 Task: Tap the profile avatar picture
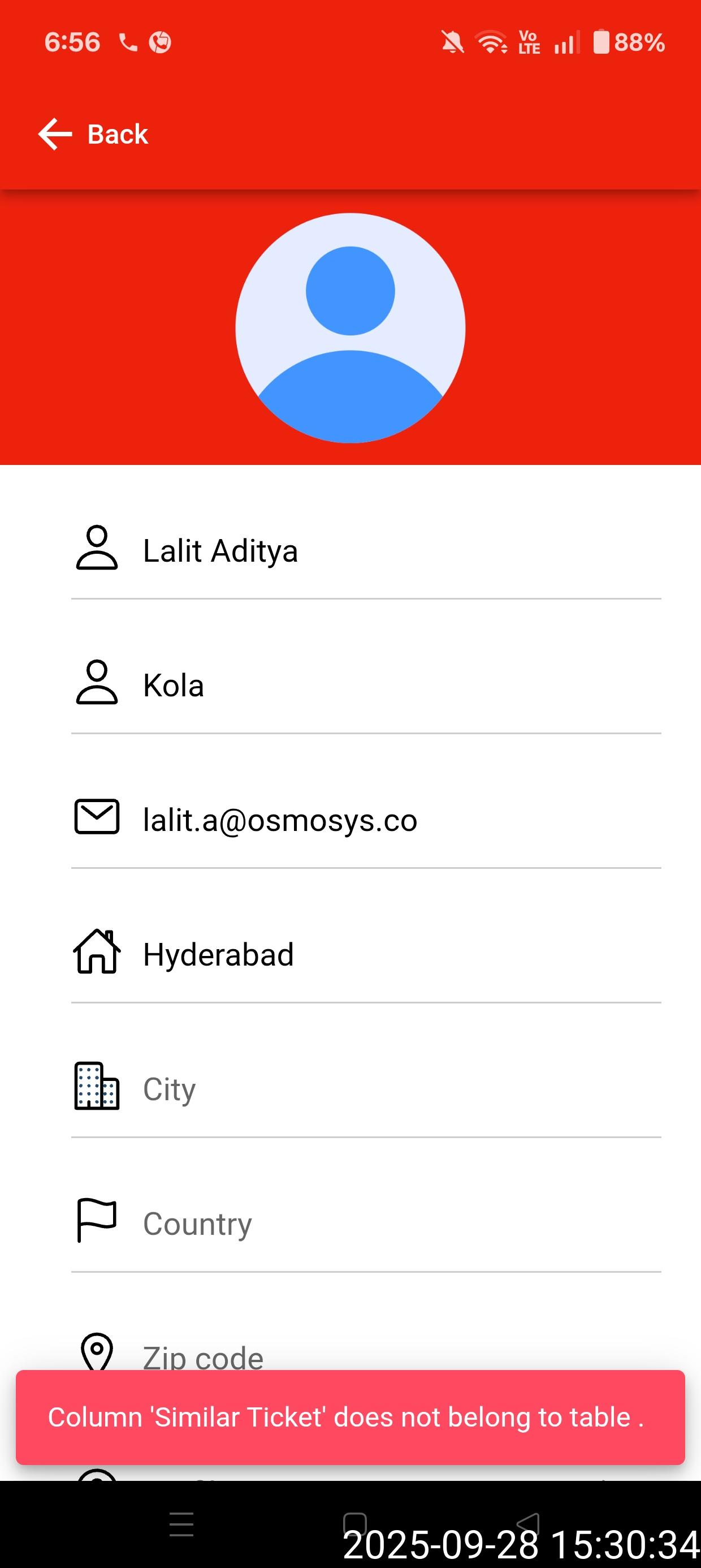[x=350, y=328]
